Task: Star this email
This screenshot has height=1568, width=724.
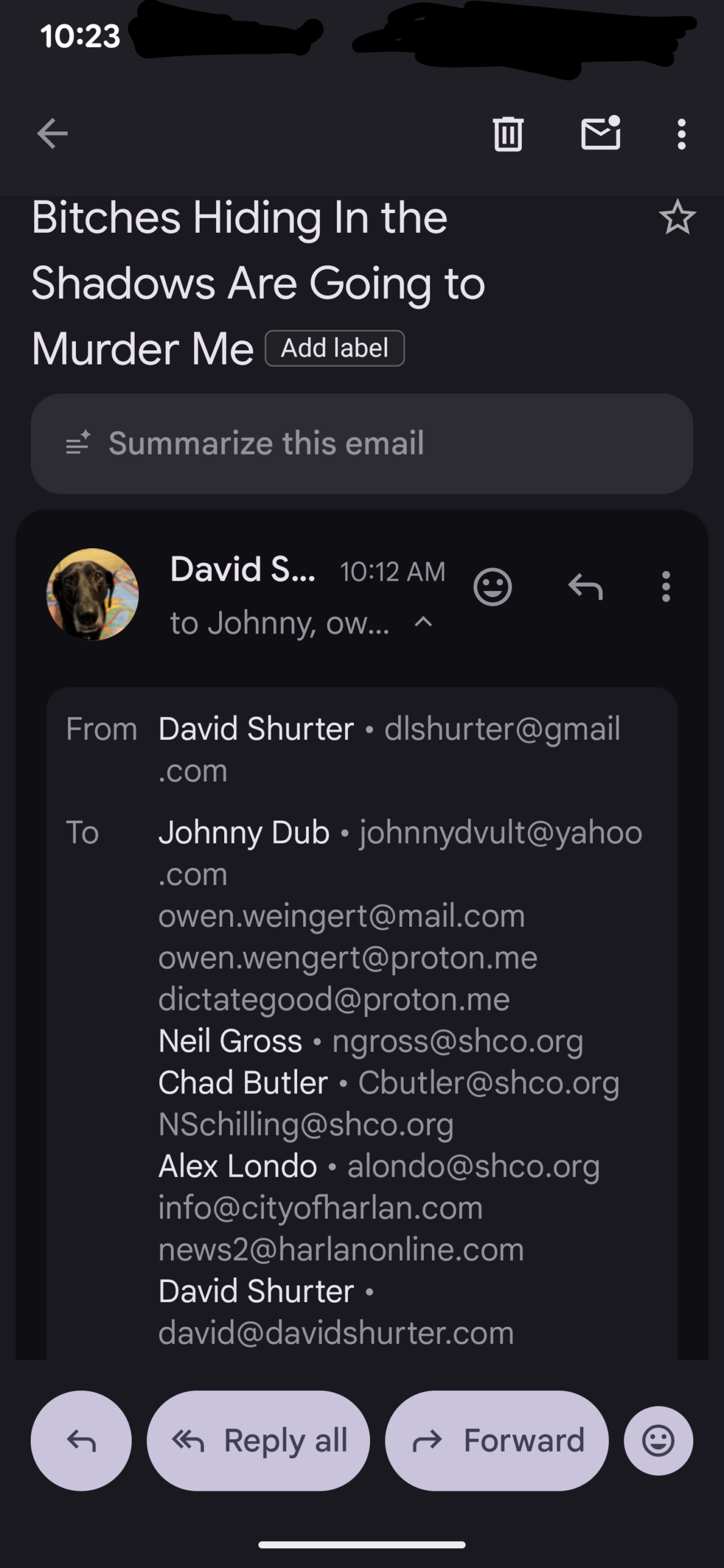Action: 677,217
